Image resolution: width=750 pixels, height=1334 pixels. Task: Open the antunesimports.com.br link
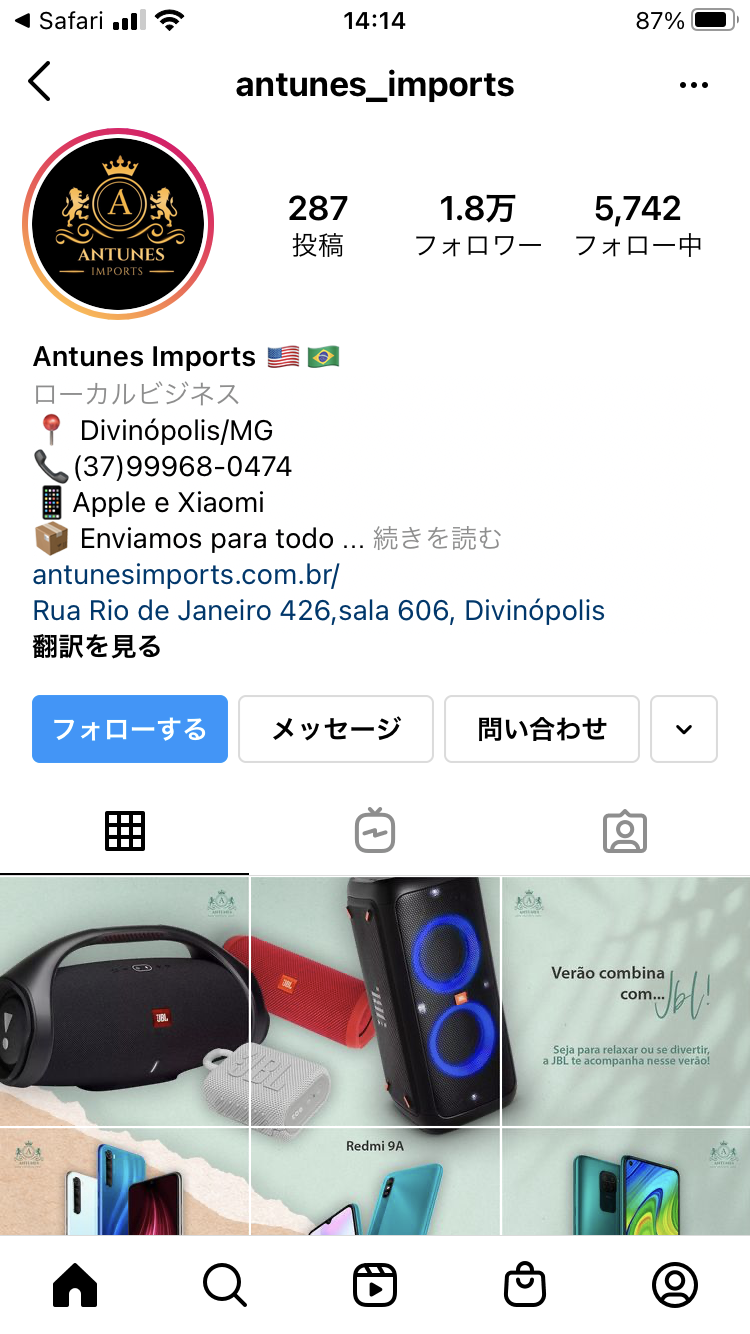coord(186,575)
